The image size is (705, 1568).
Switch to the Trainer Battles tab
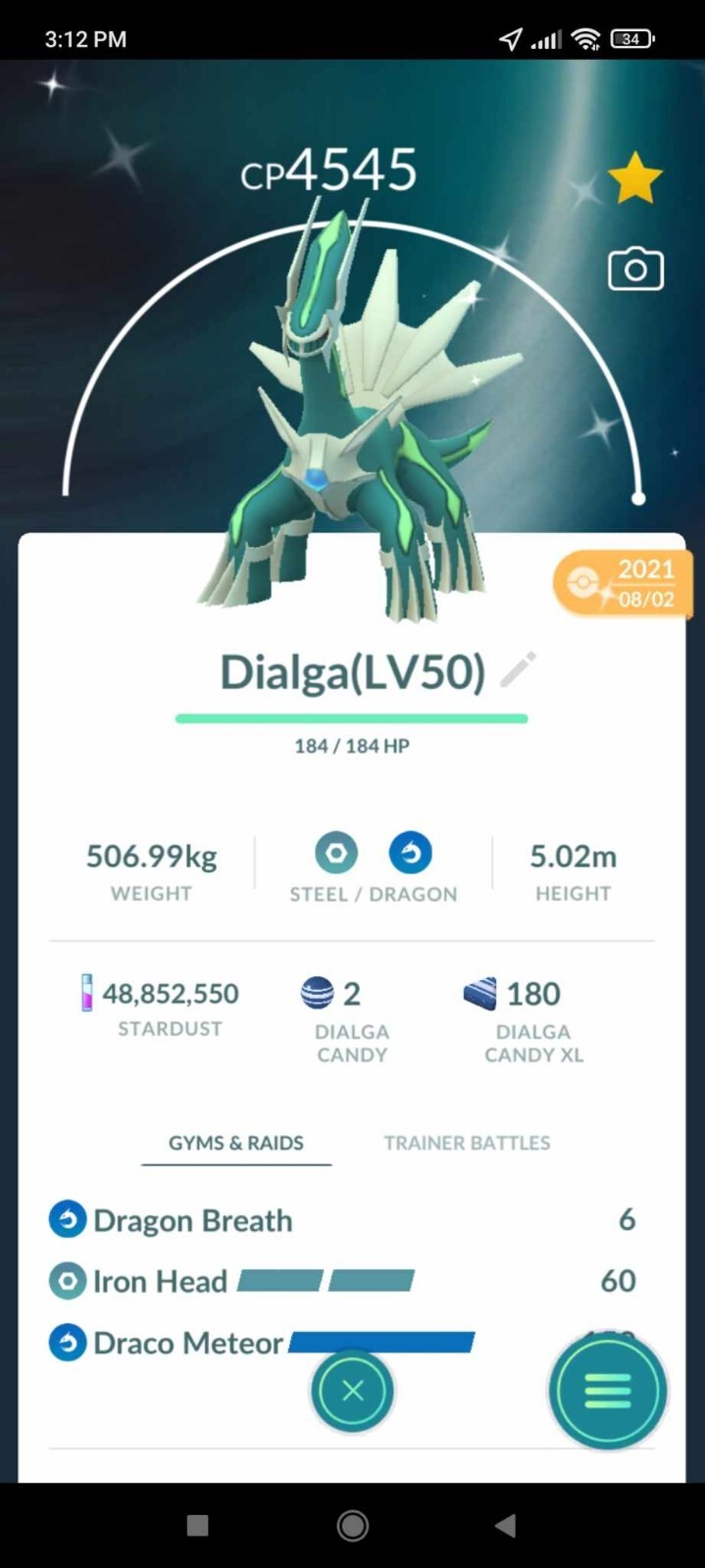[x=467, y=1143]
